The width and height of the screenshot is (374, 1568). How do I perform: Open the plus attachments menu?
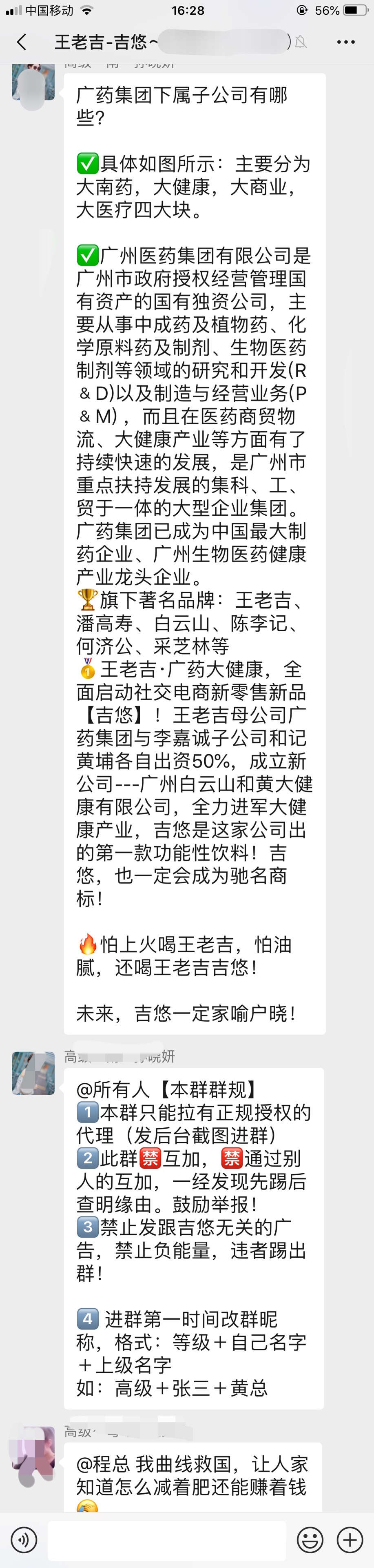click(x=350, y=1539)
